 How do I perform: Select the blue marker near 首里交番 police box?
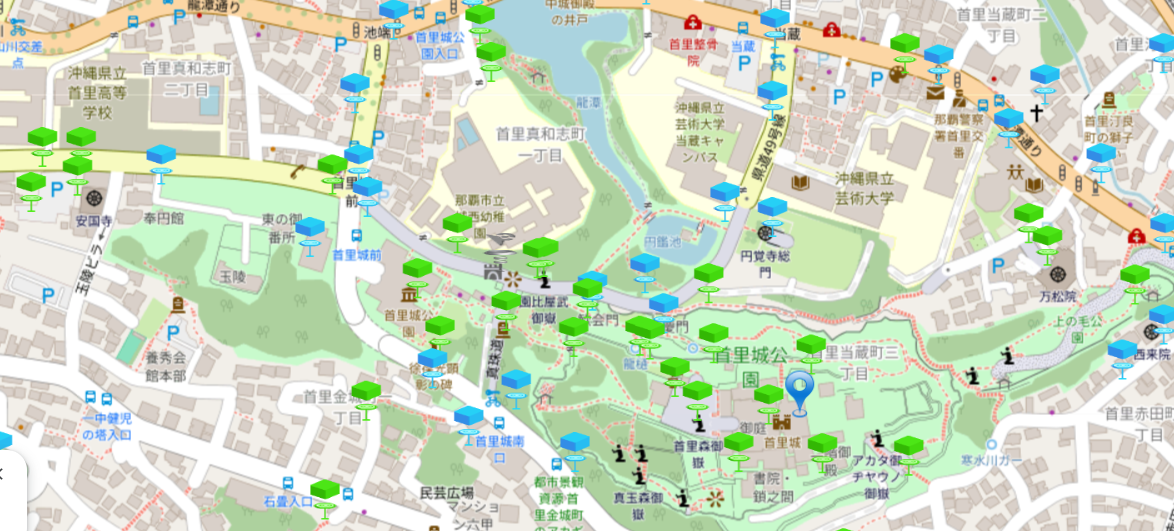point(1009,120)
